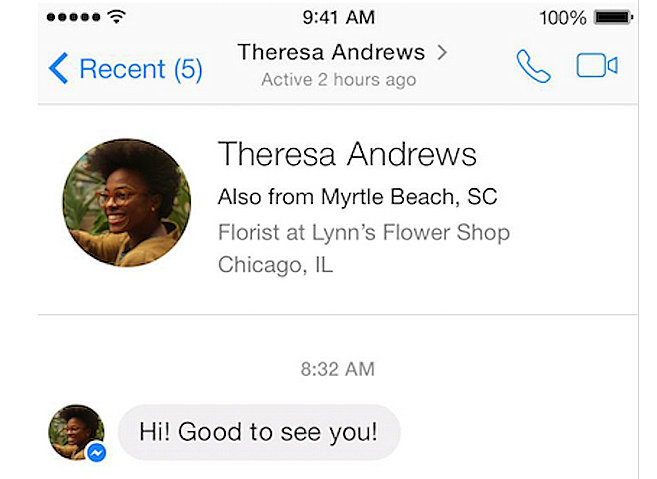This screenshot has height=479, width=657.
Task: Go back to Recent chats
Action: click(125, 68)
